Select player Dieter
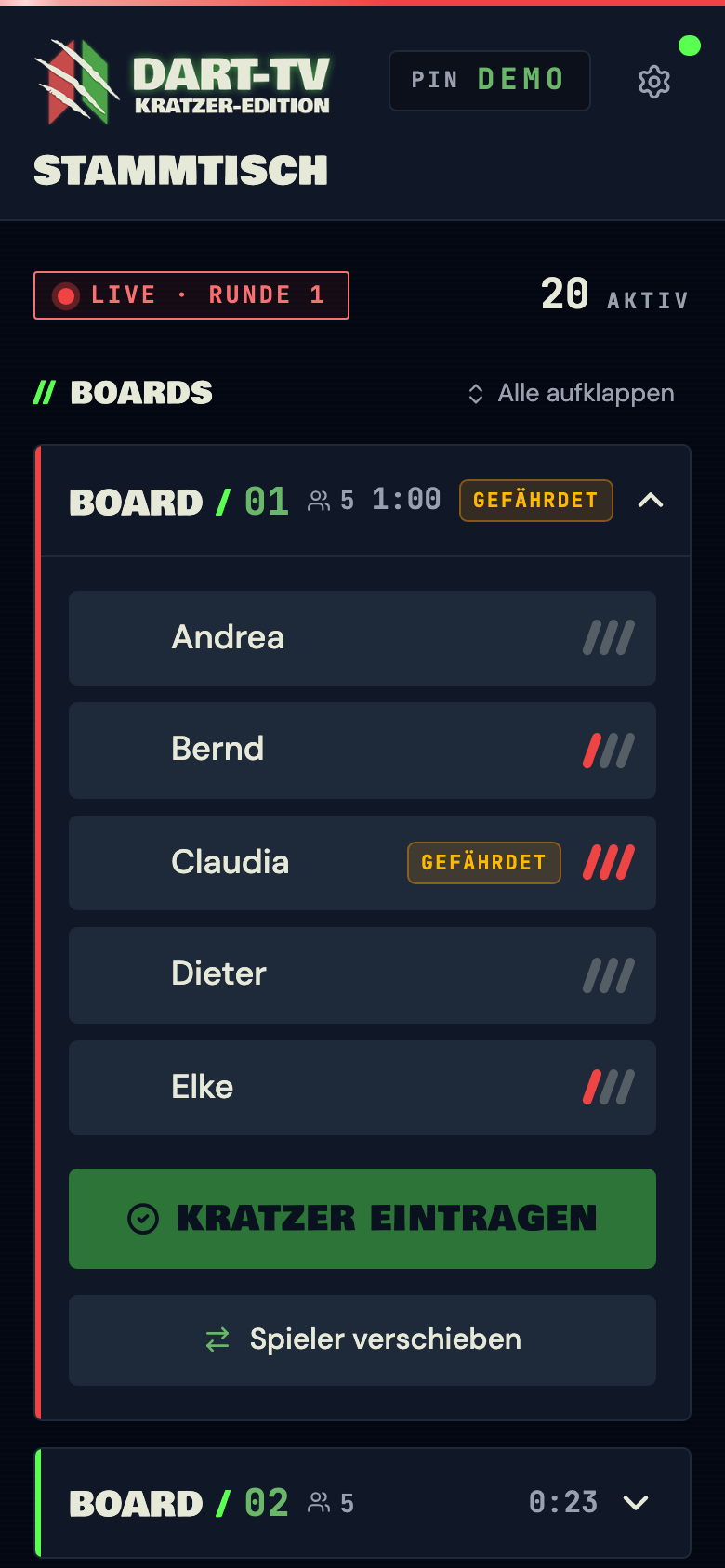This screenshot has width=725, height=1568. click(362, 975)
